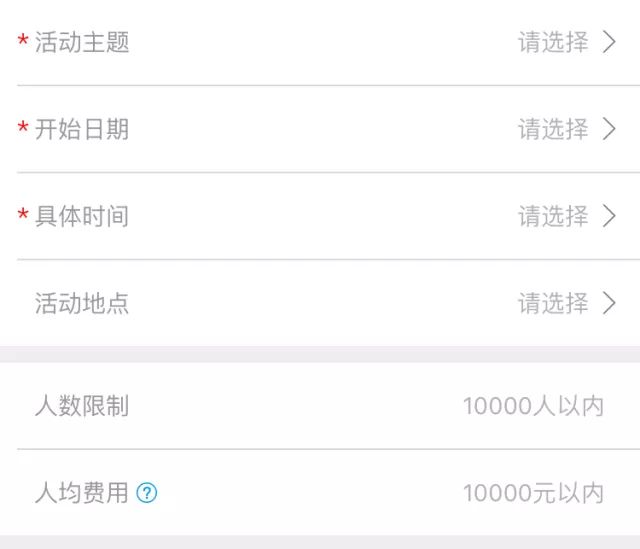Open the help icon beside 人均费用
The width and height of the screenshot is (640, 549).
point(148,493)
